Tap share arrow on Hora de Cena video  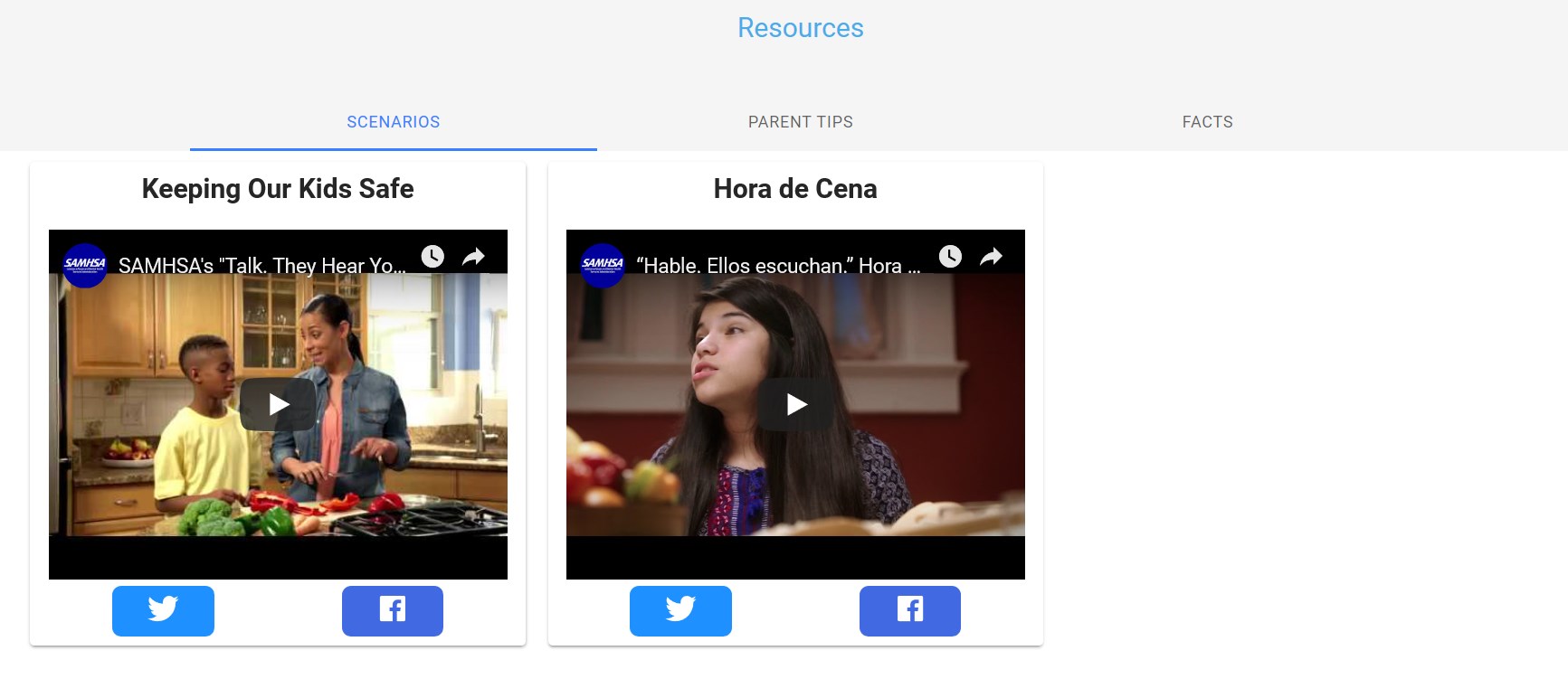pyautogui.click(x=991, y=257)
